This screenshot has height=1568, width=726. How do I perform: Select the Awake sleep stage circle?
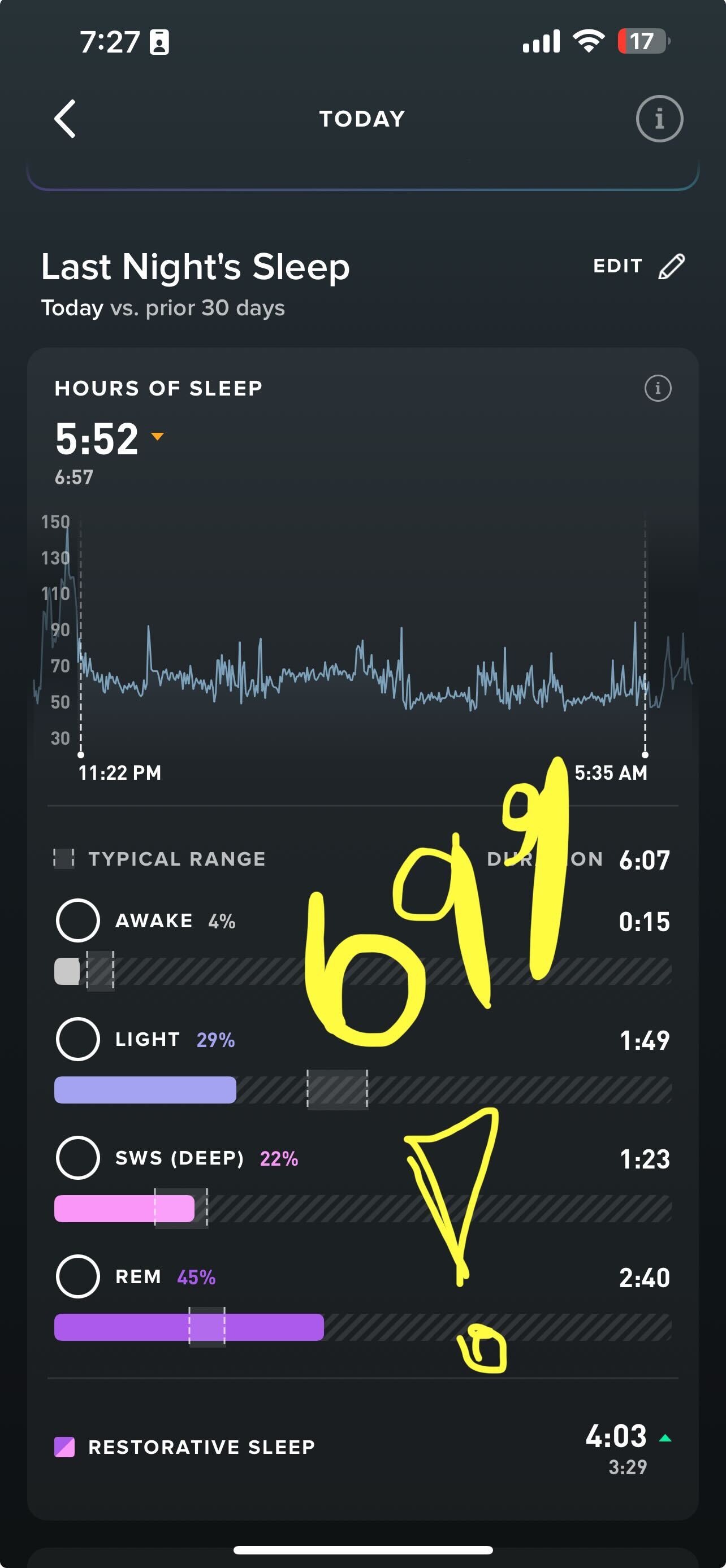click(x=78, y=920)
